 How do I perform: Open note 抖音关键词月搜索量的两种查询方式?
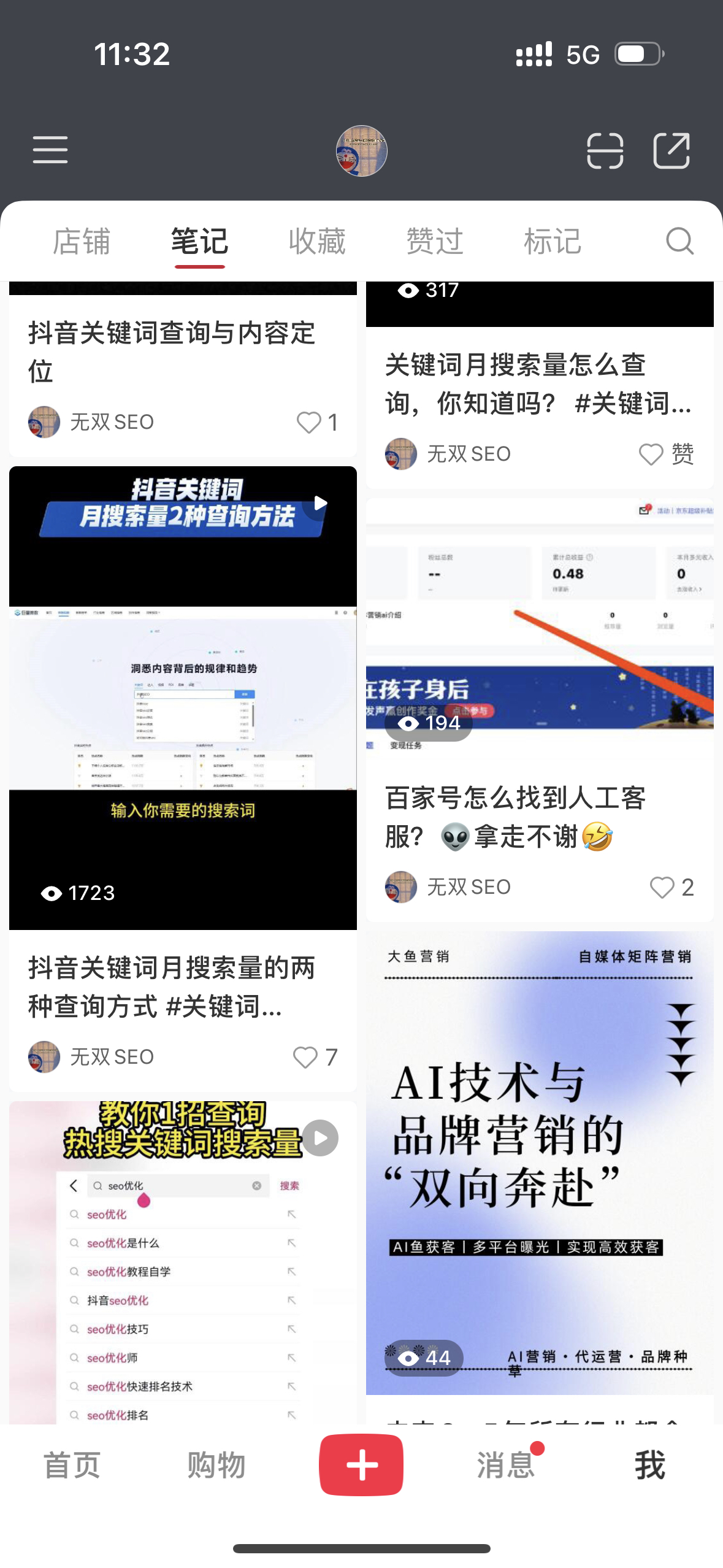pos(171,987)
